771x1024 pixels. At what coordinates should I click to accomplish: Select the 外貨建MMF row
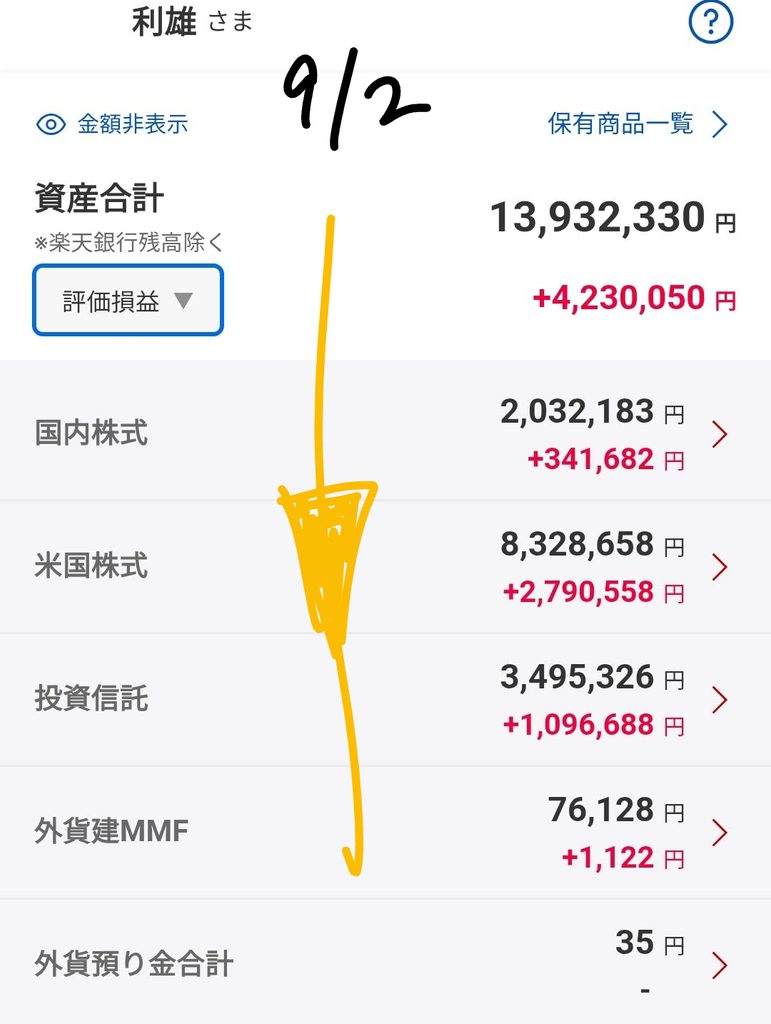(385, 832)
